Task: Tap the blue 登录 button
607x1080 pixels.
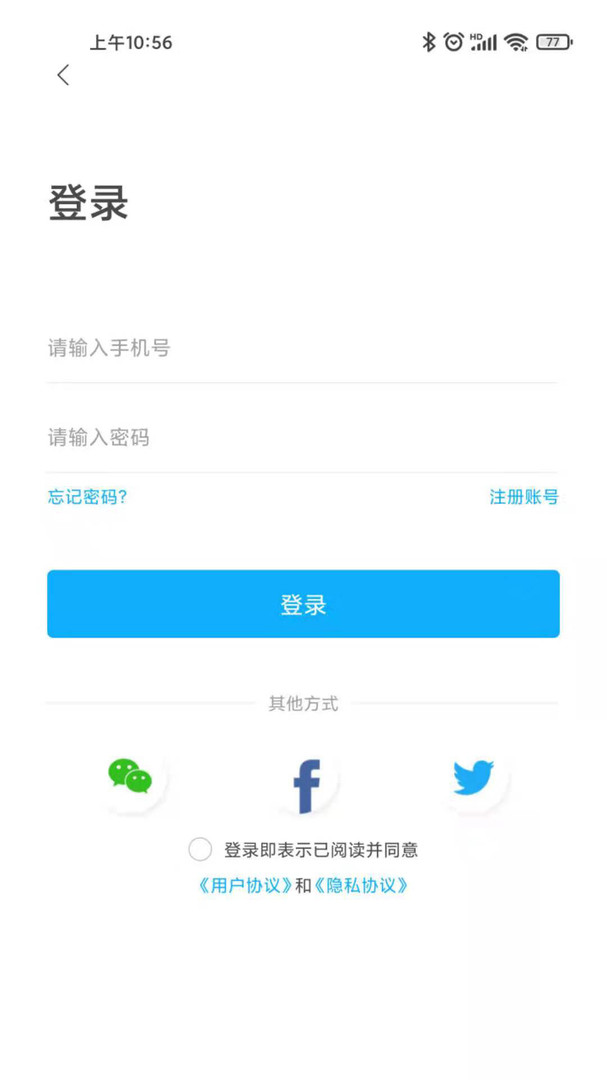Action: point(303,604)
